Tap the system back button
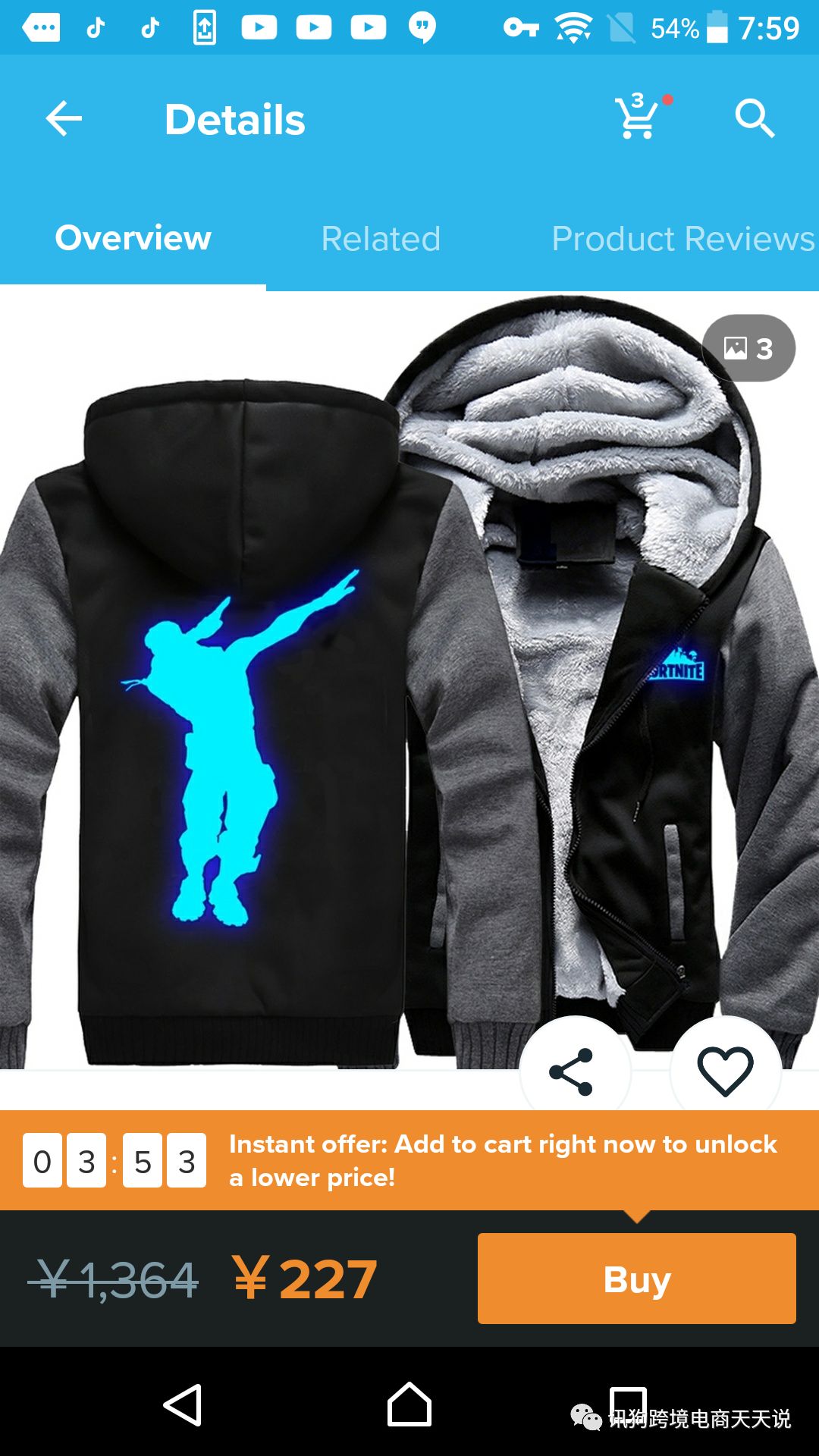Screen dimensions: 819x1456 point(183,1405)
